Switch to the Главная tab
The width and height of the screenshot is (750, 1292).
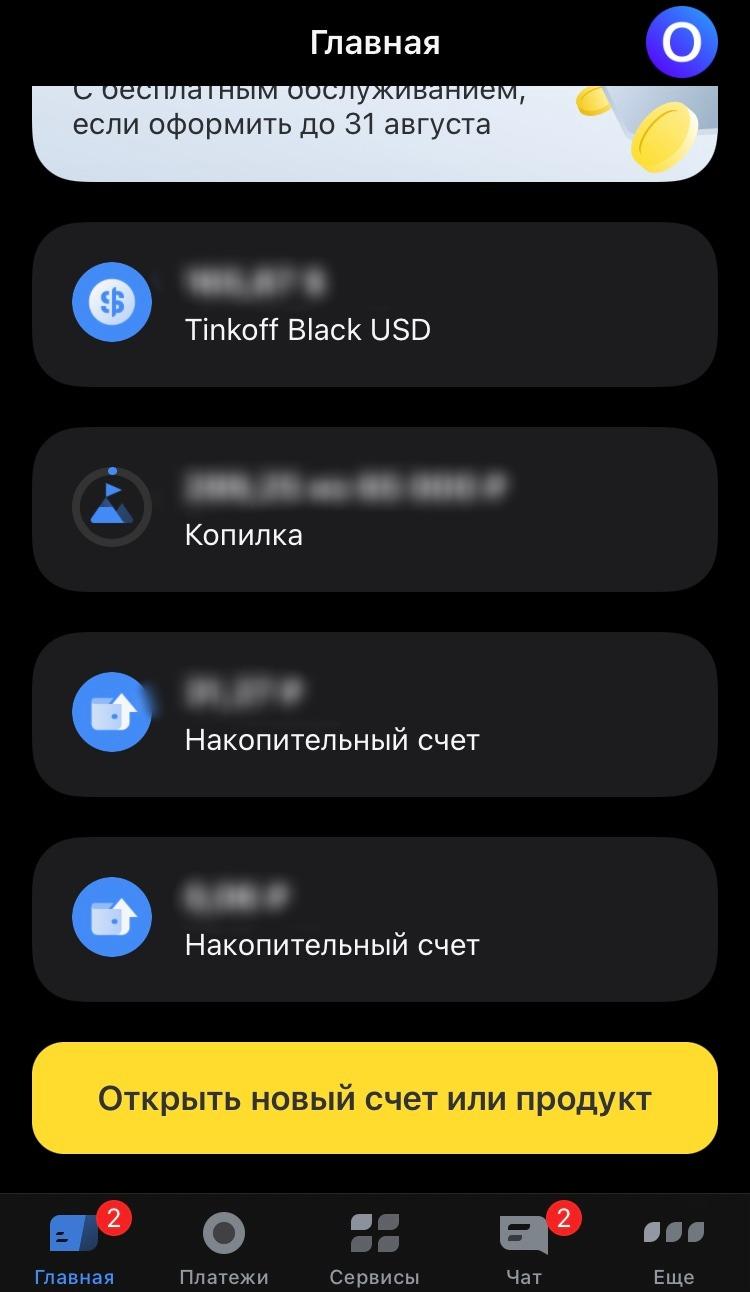(74, 1246)
